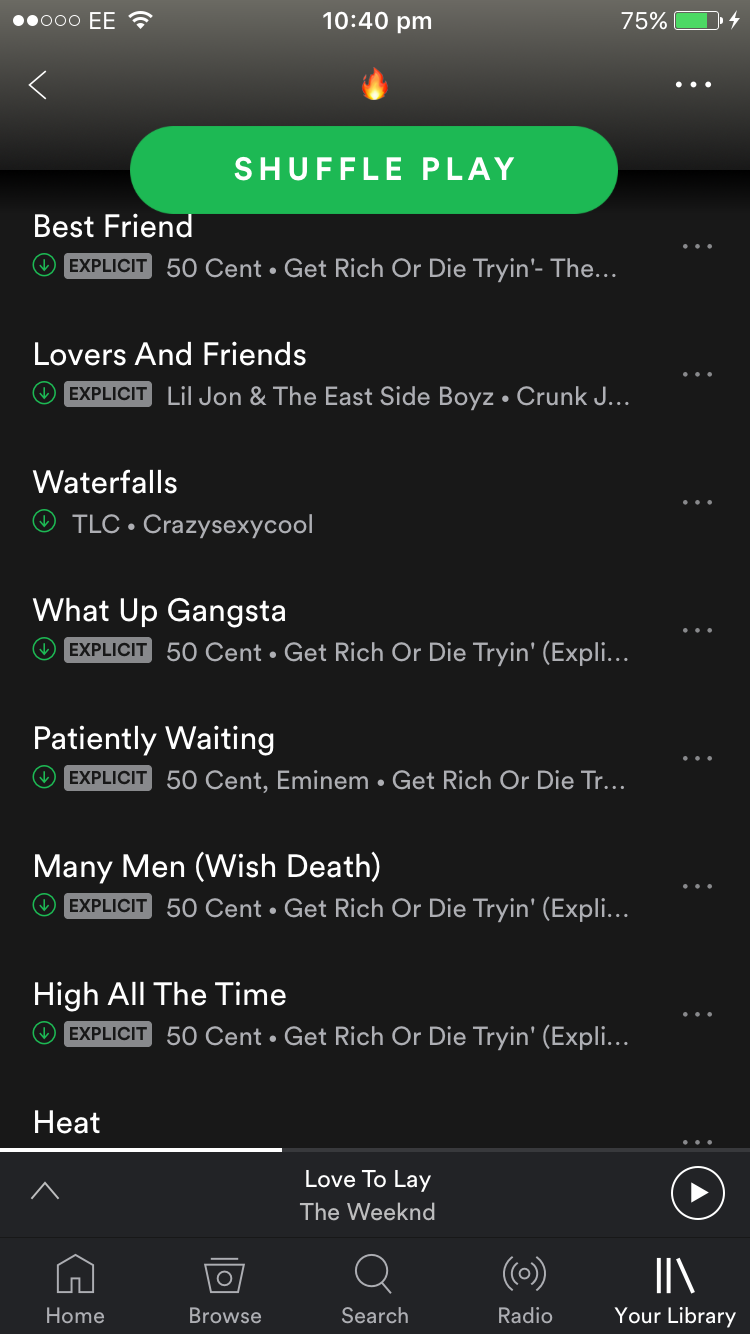
Task: Switch to the Radio tab
Action: coord(525,1290)
